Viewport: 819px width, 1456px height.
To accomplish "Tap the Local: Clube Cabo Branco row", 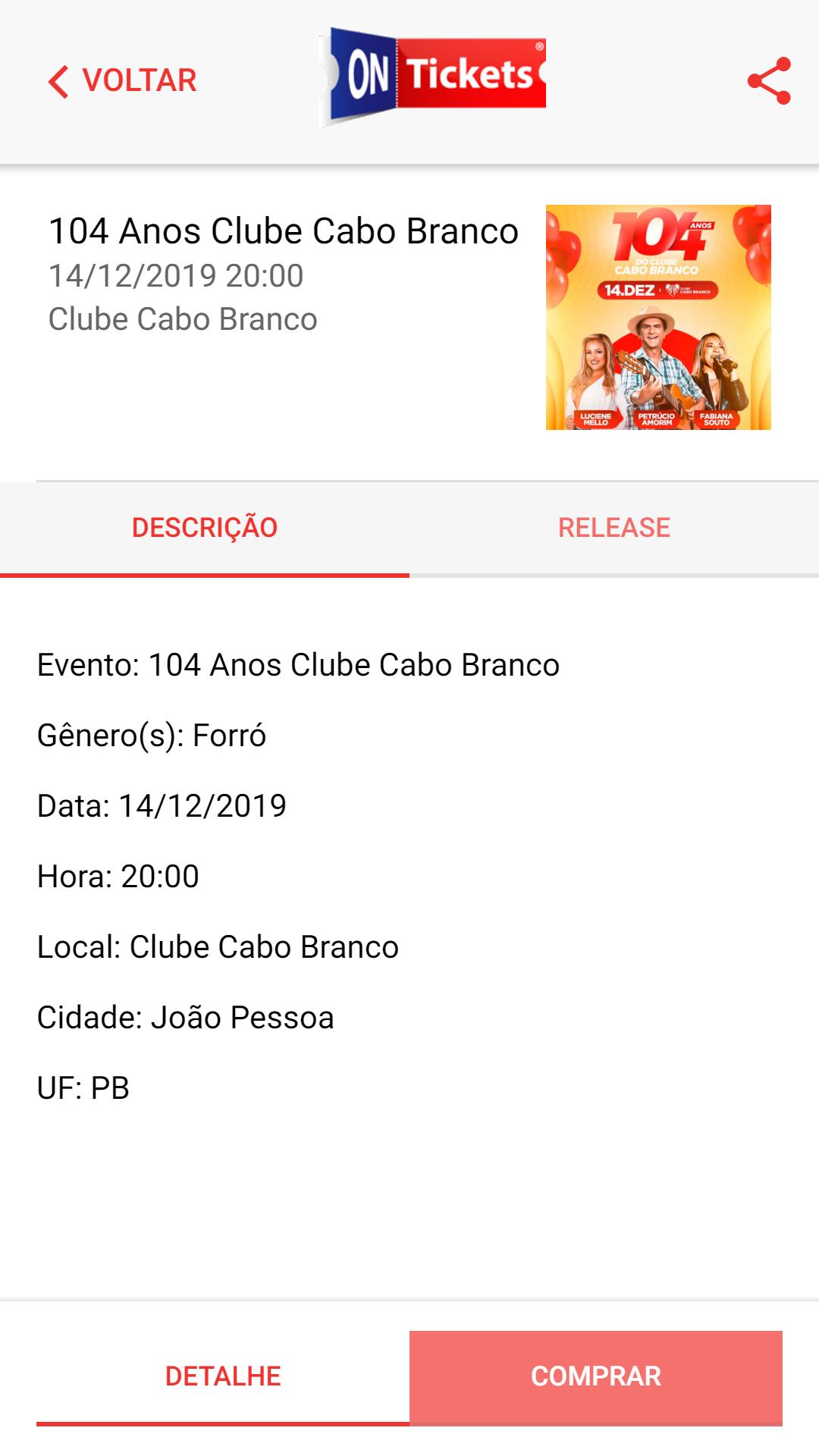I will [216, 946].
